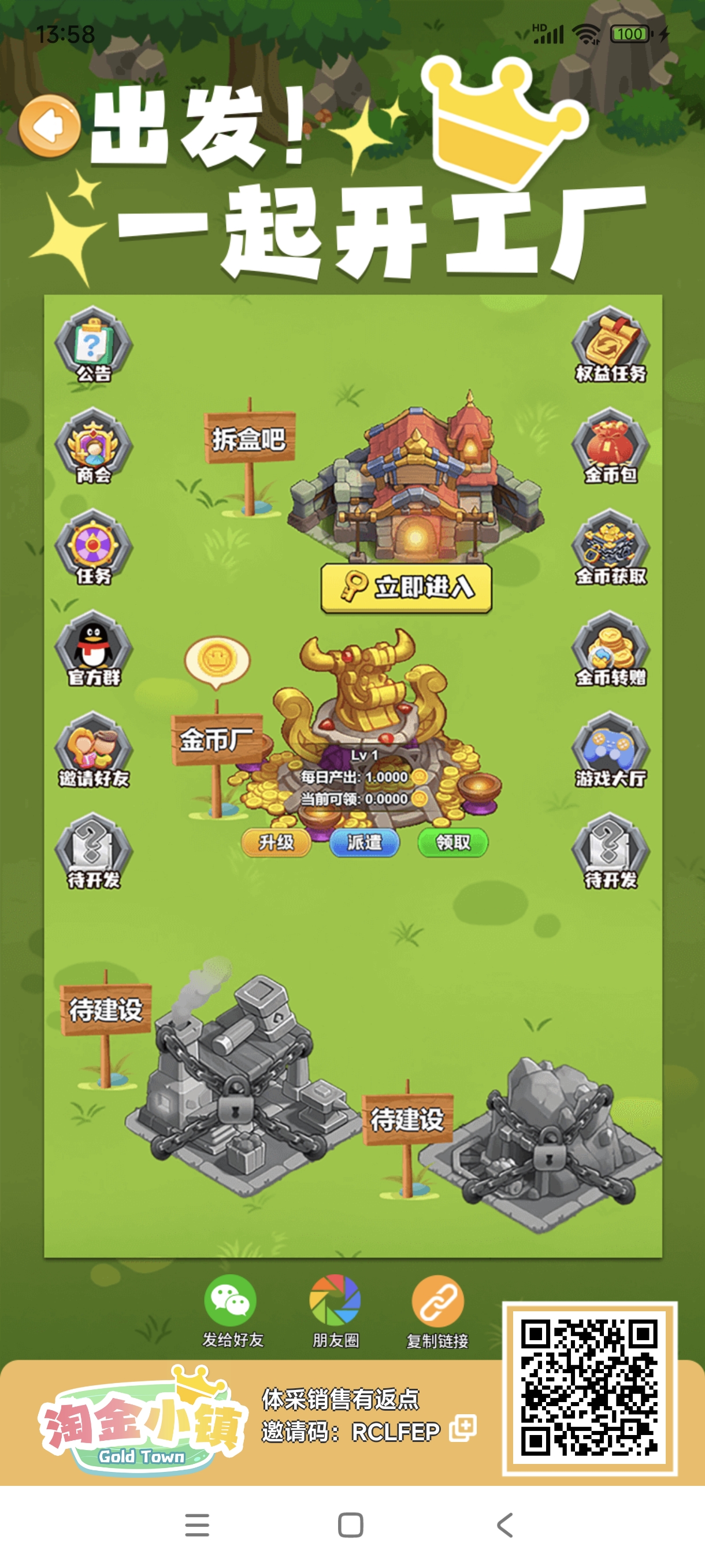Tap 复制链接 to copy the invite link
The width and height of the screenshot is (705, 1568).
(437, 1311)
